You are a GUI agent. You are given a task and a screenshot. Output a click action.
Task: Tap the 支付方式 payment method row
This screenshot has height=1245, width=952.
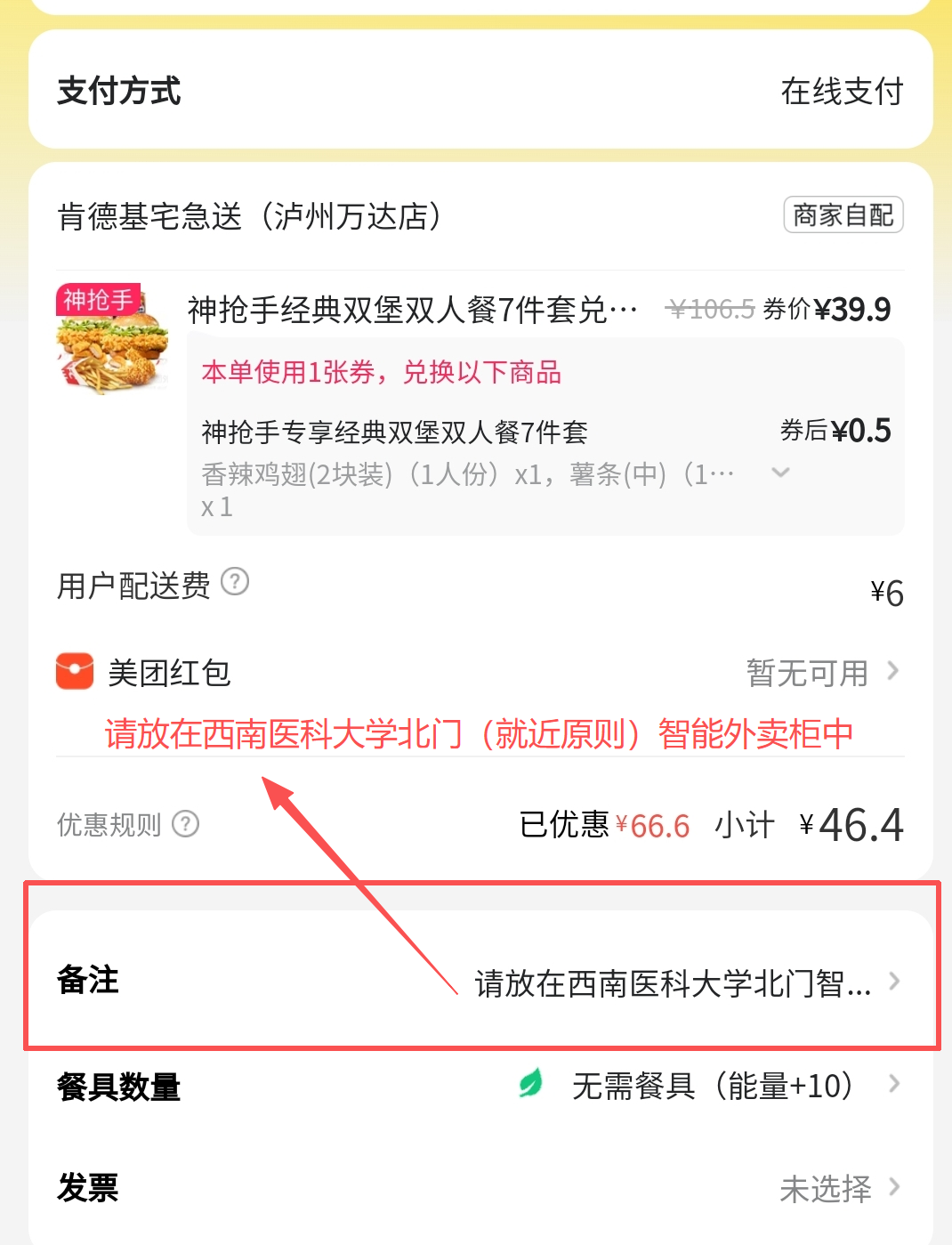480,91
